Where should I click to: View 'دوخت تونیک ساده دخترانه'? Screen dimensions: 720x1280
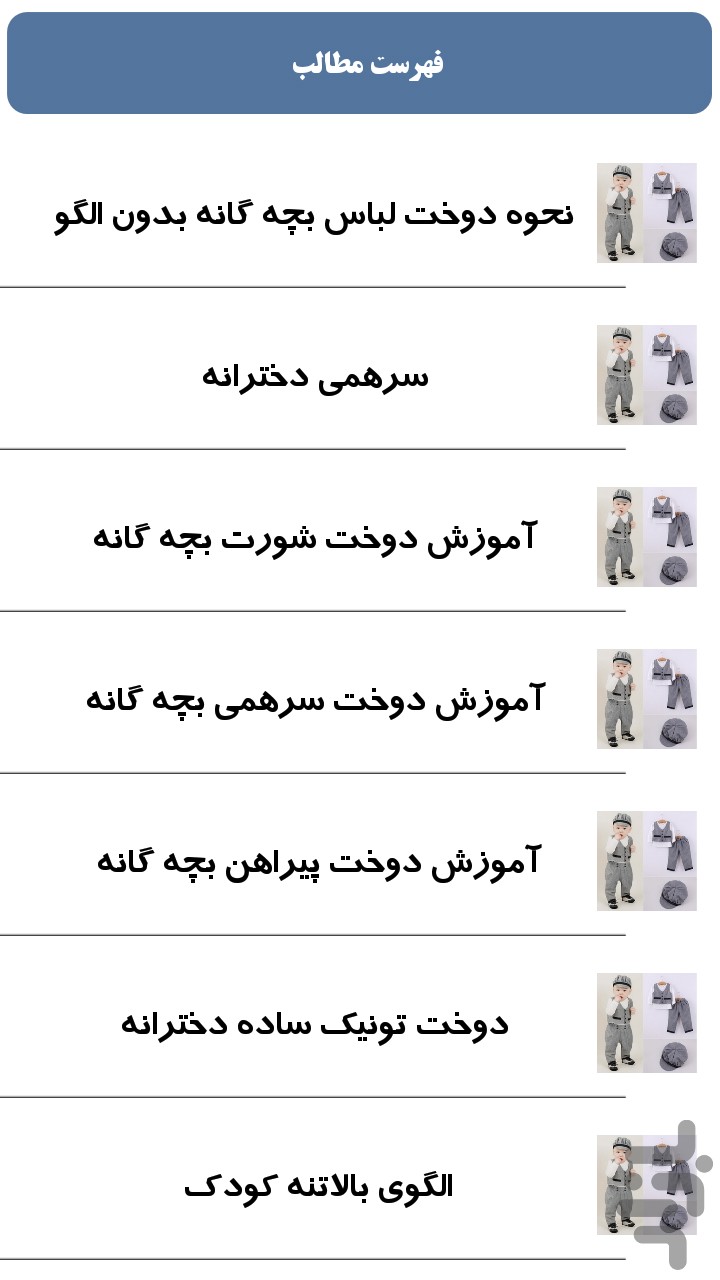click(360, 1023)
